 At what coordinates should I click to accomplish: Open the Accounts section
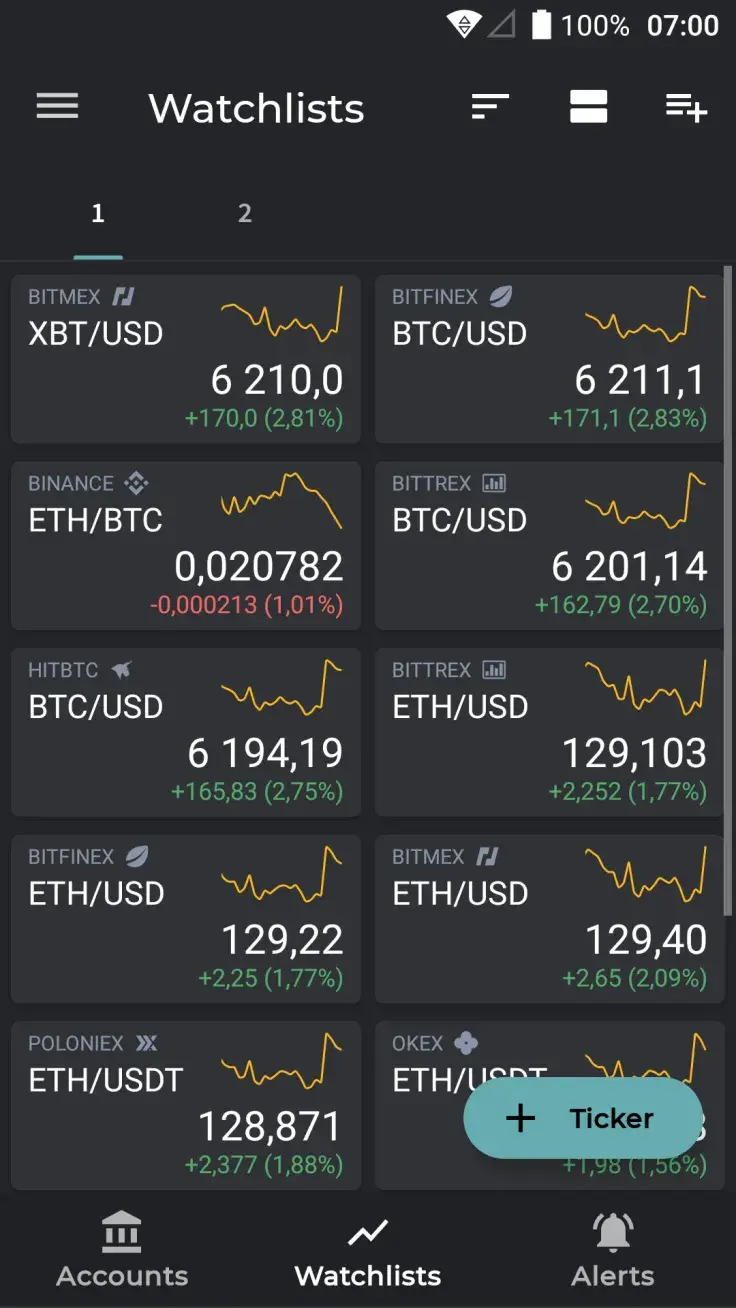coord(121,1248)
